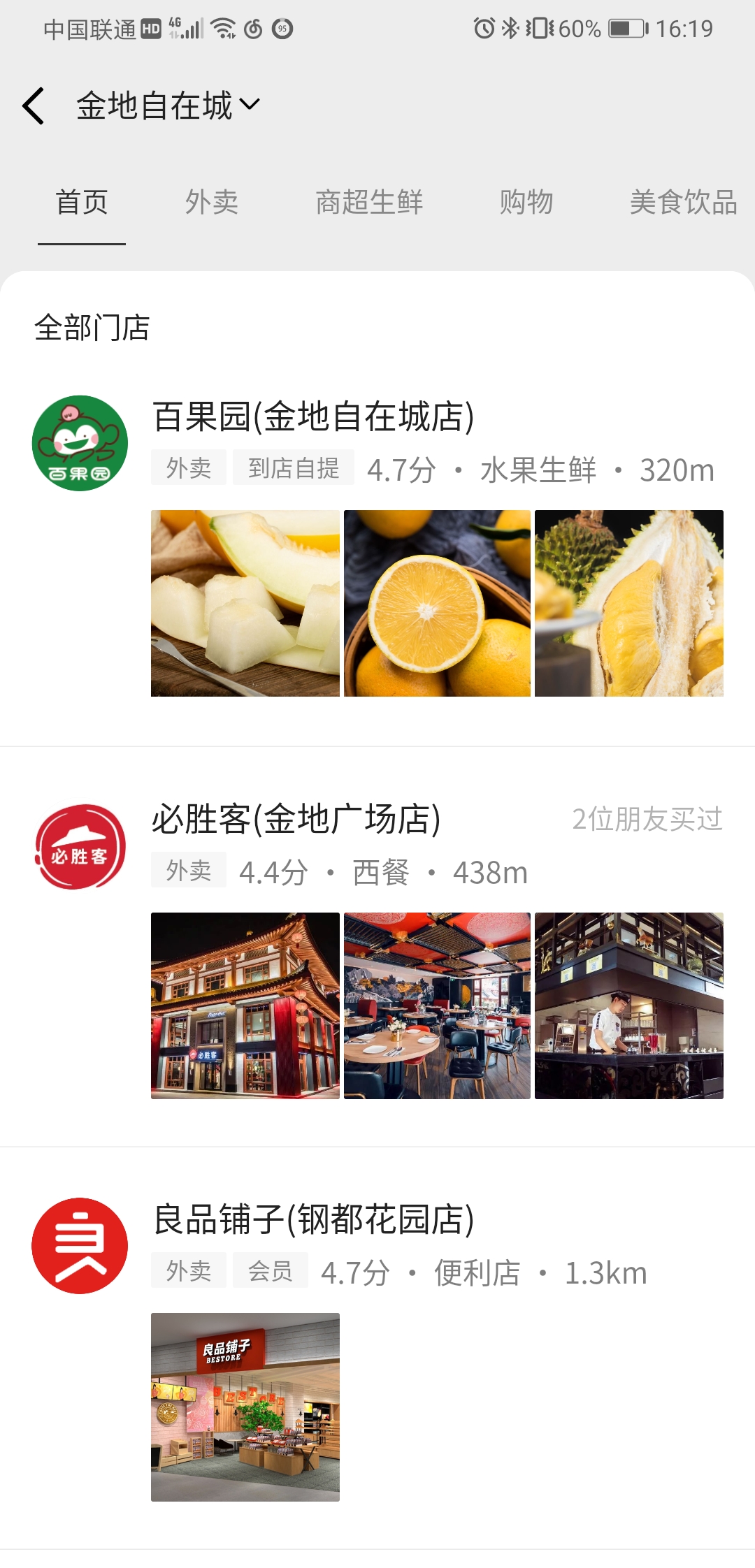Toggle 到店自提 option for 百果园
The image size is (755, 1568).
coord(292,470)
